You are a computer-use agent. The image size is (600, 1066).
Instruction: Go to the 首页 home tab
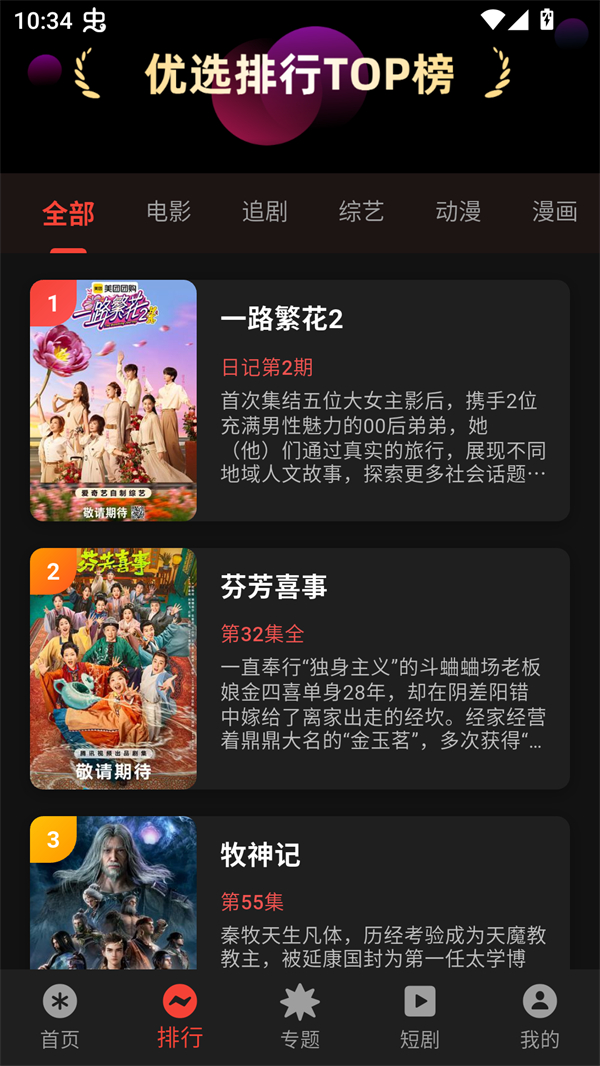pos(60,1017)
